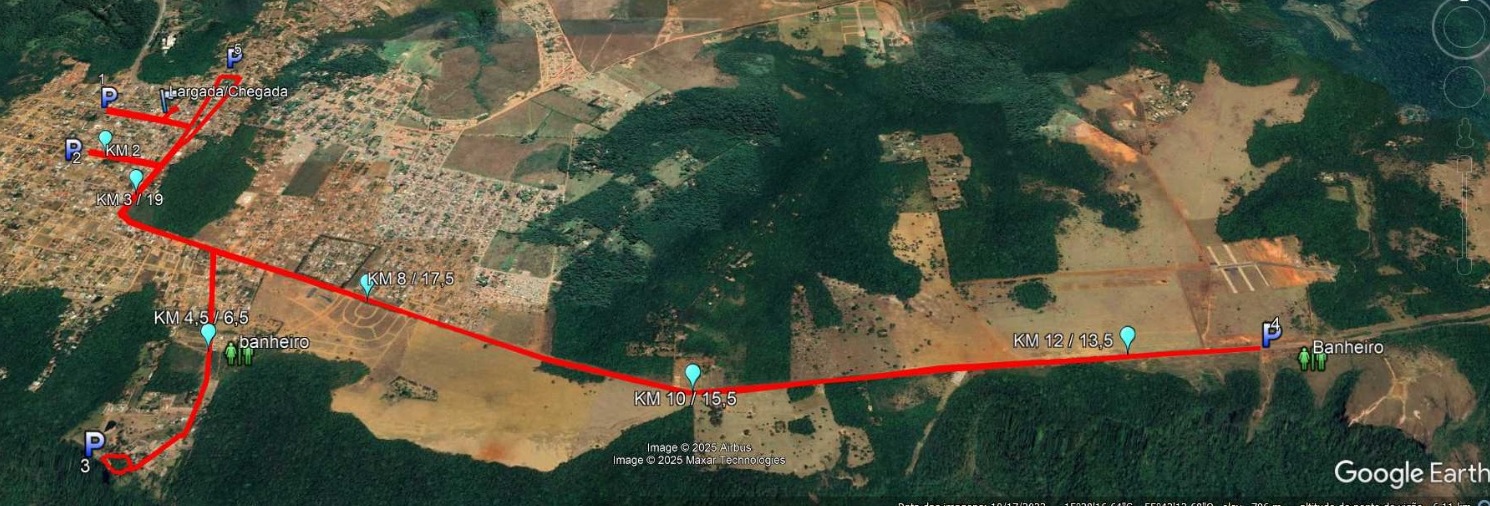This screenshot has width=1490, height=506.
Task: Select the KM 2 placemark
Action: click(105, 139)
